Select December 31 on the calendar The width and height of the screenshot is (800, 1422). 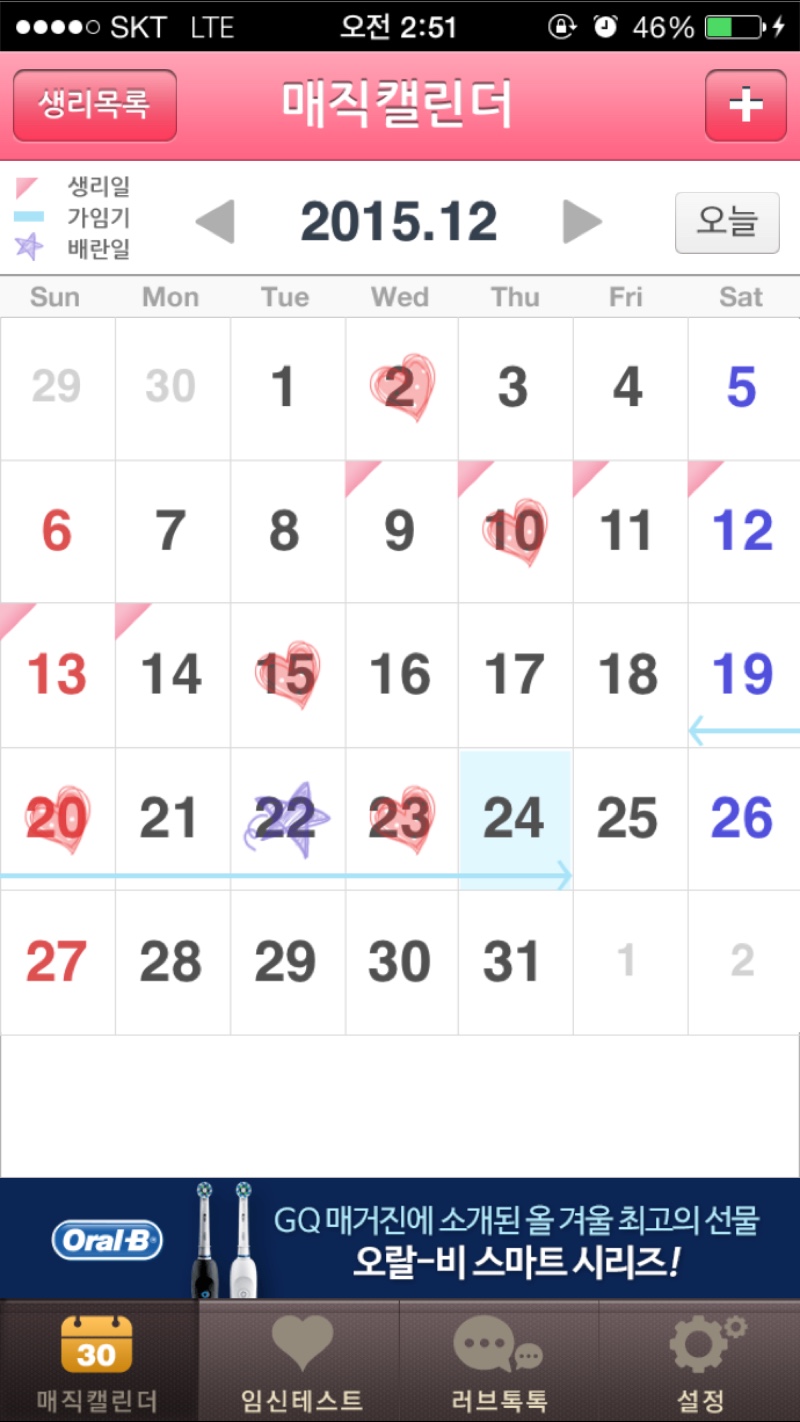pos(515,962)
